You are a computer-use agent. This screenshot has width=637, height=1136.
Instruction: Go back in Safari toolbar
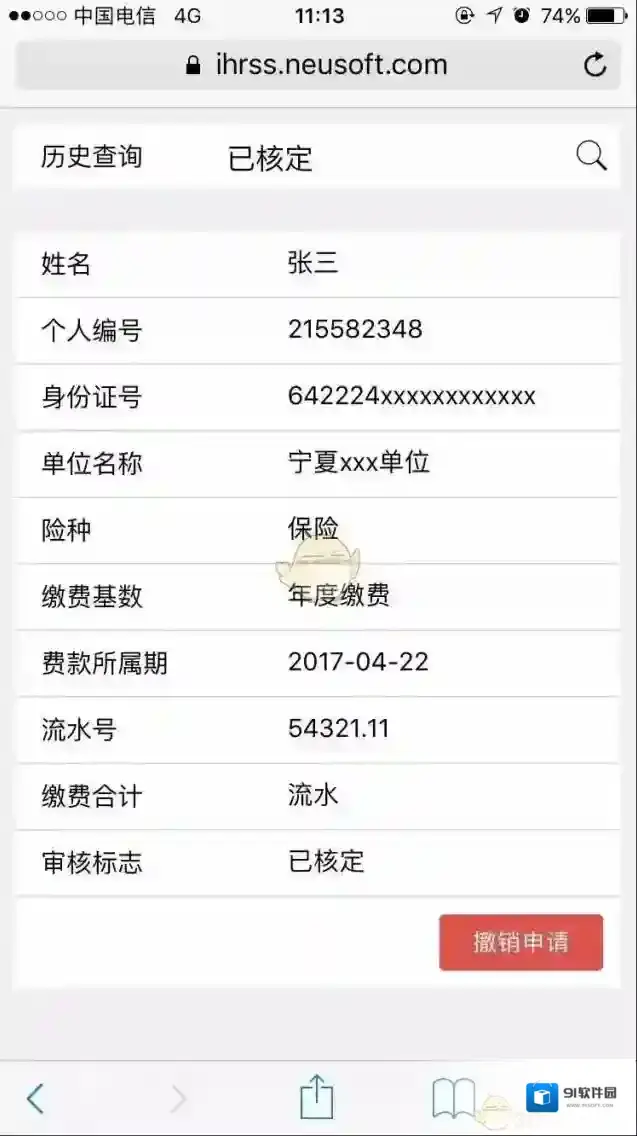point(35,1098)
